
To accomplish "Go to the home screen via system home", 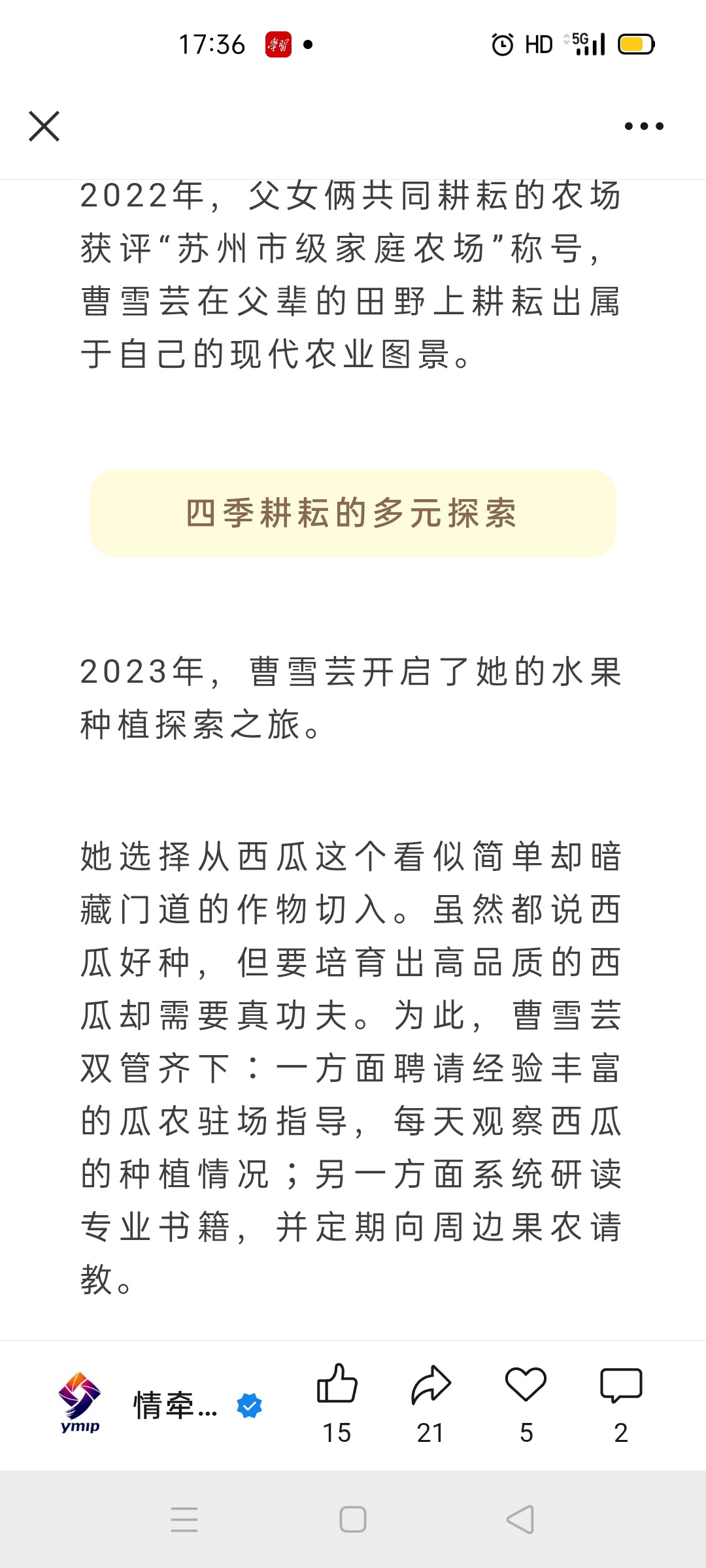I will click(353, 1519).
